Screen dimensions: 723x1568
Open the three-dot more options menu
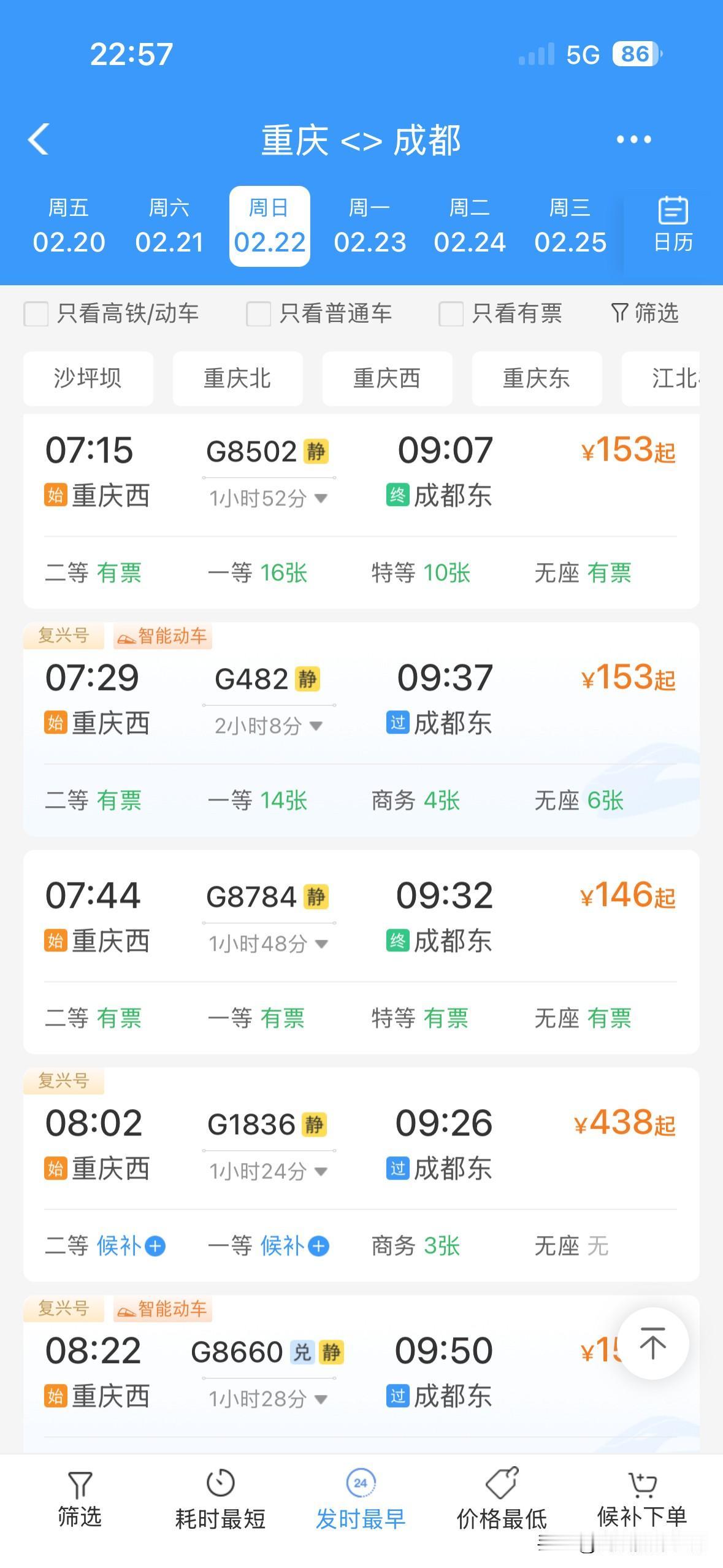pyautogui.click(x=634, y=139)
